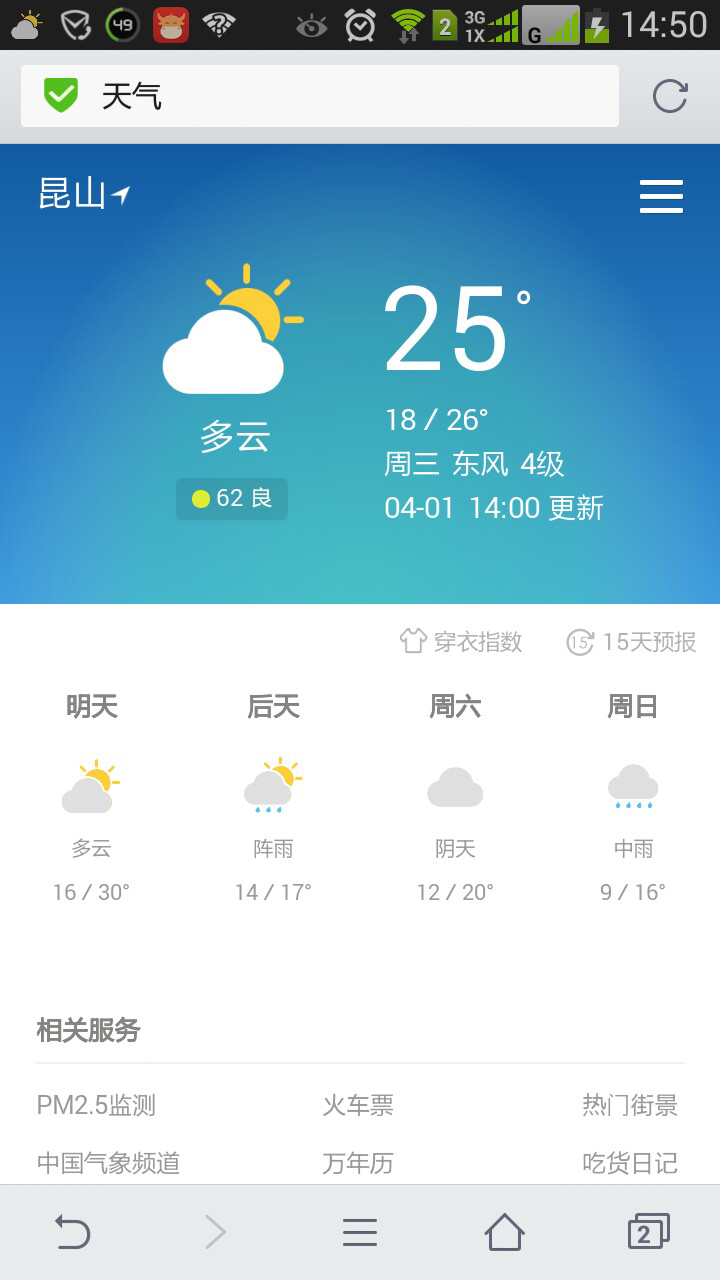Image resolution: width=720 pixels, height=1280 pixels.
Task: Go back in the browser
Action: [x=72, y=1233]
